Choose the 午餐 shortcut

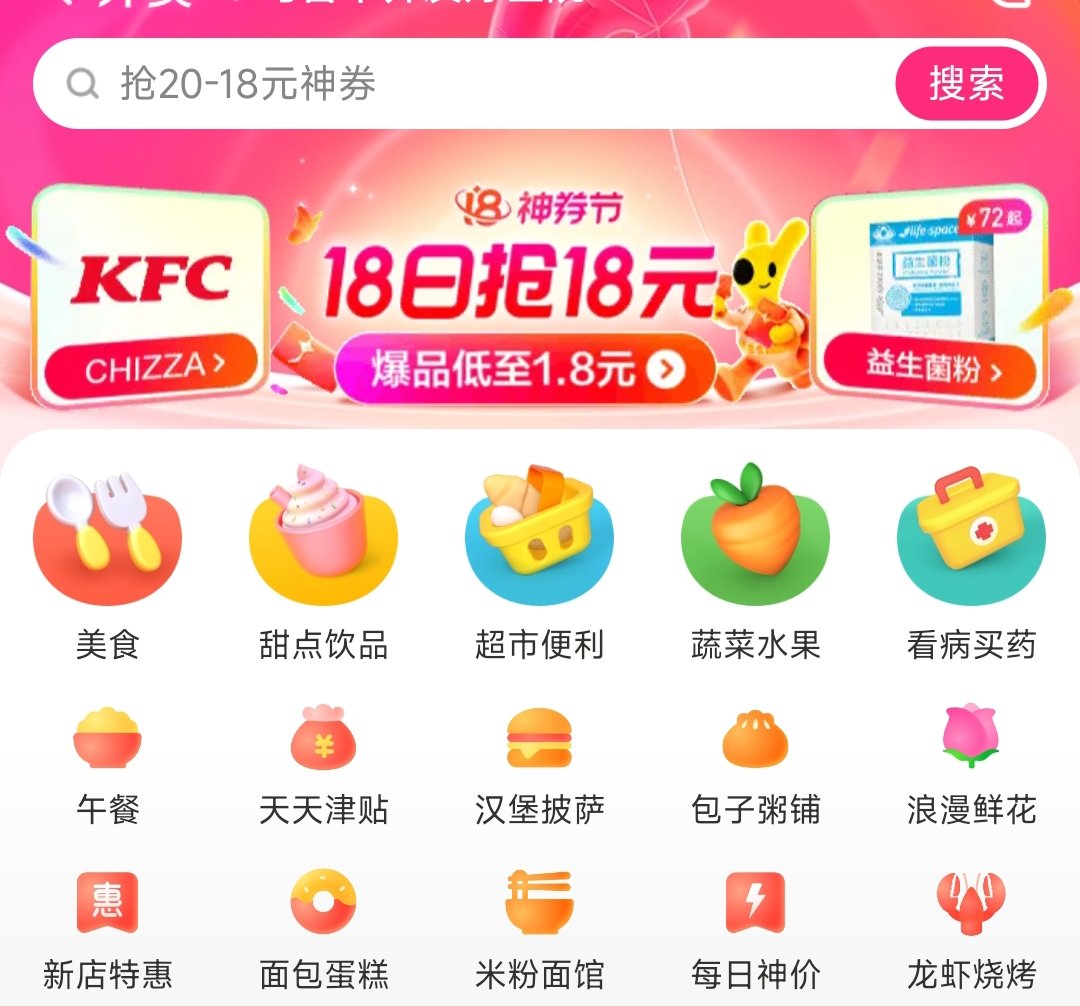[x=108, y=765]
